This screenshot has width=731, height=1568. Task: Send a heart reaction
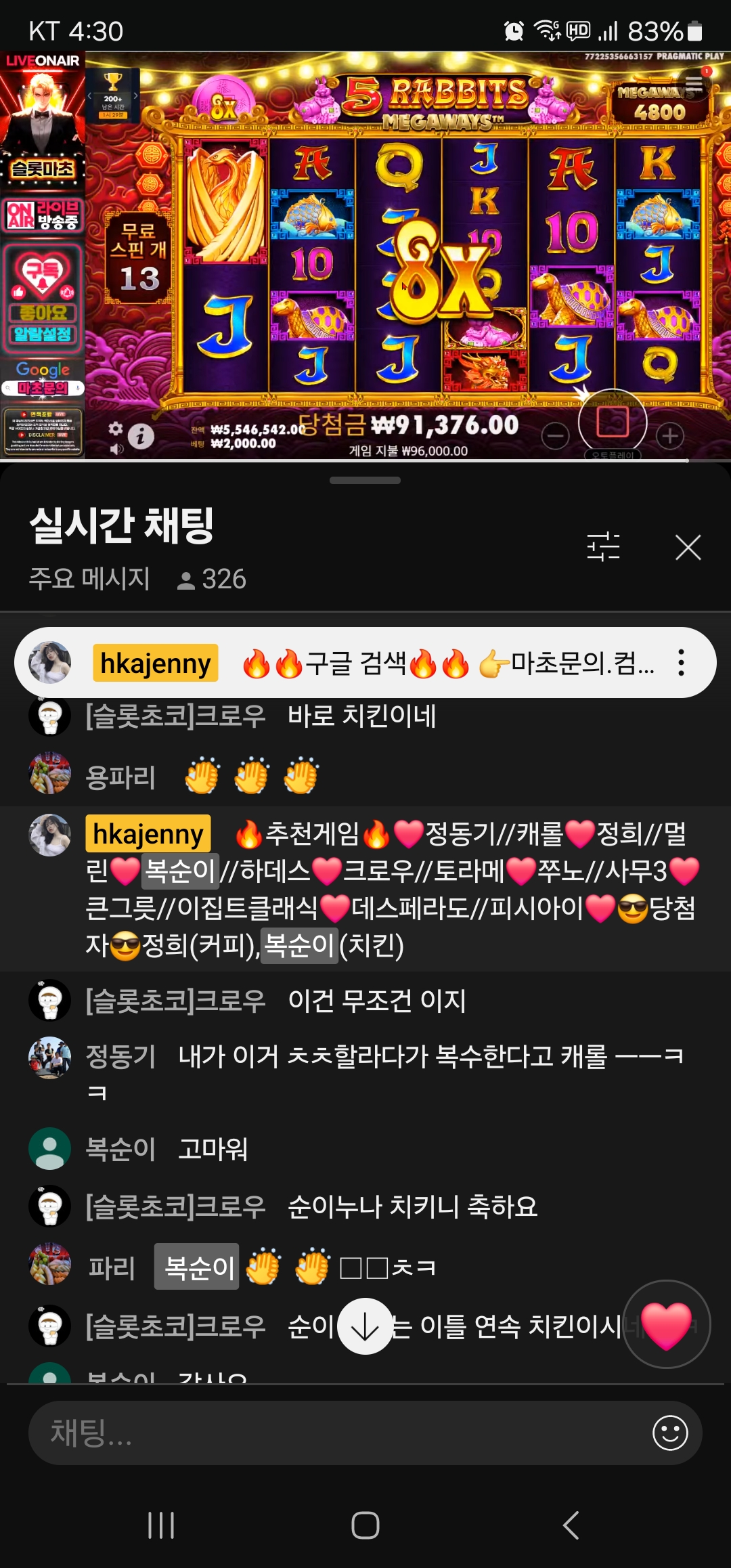point(666,1324)
